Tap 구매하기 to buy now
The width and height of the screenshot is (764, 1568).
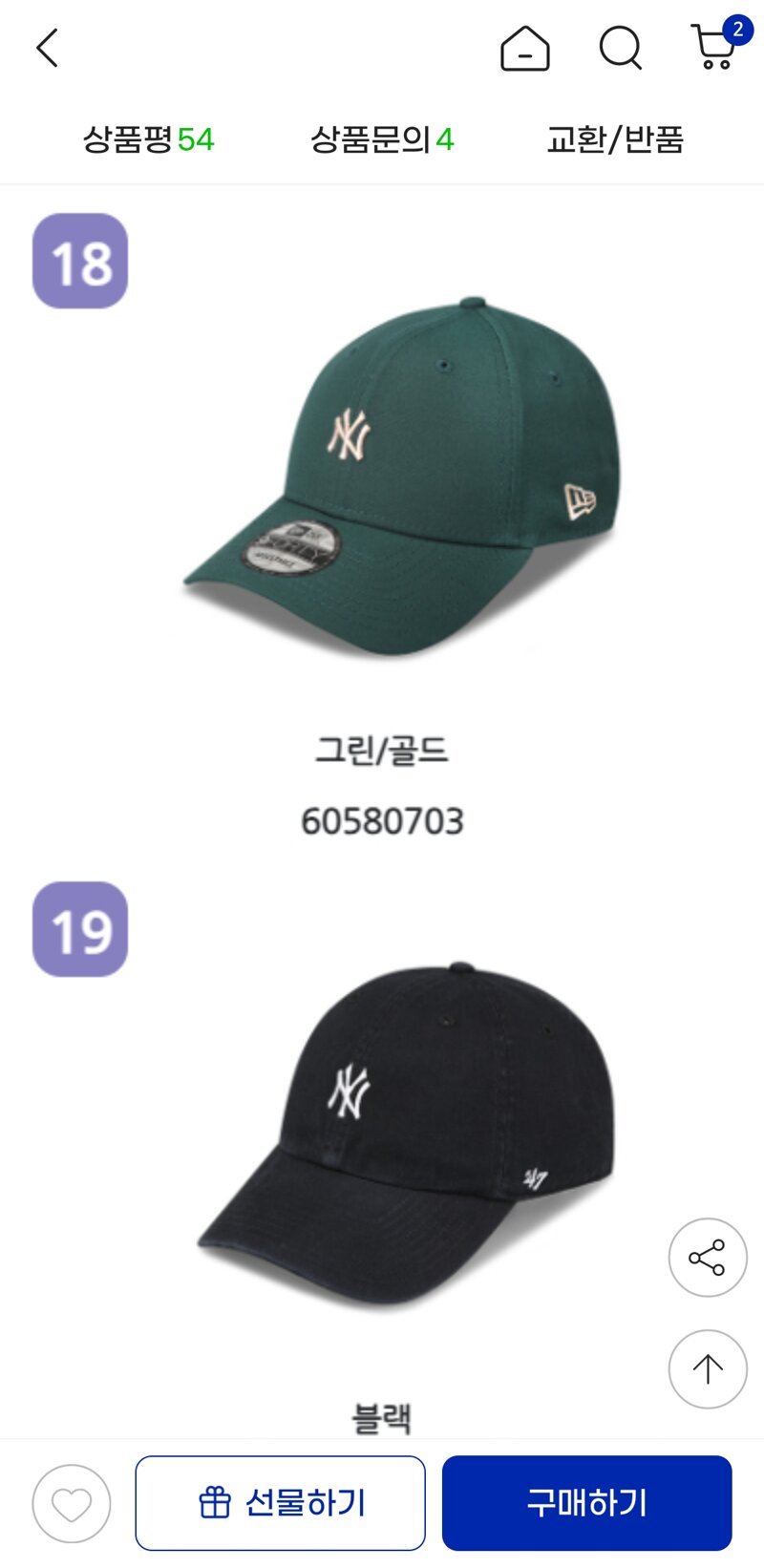586,1503
